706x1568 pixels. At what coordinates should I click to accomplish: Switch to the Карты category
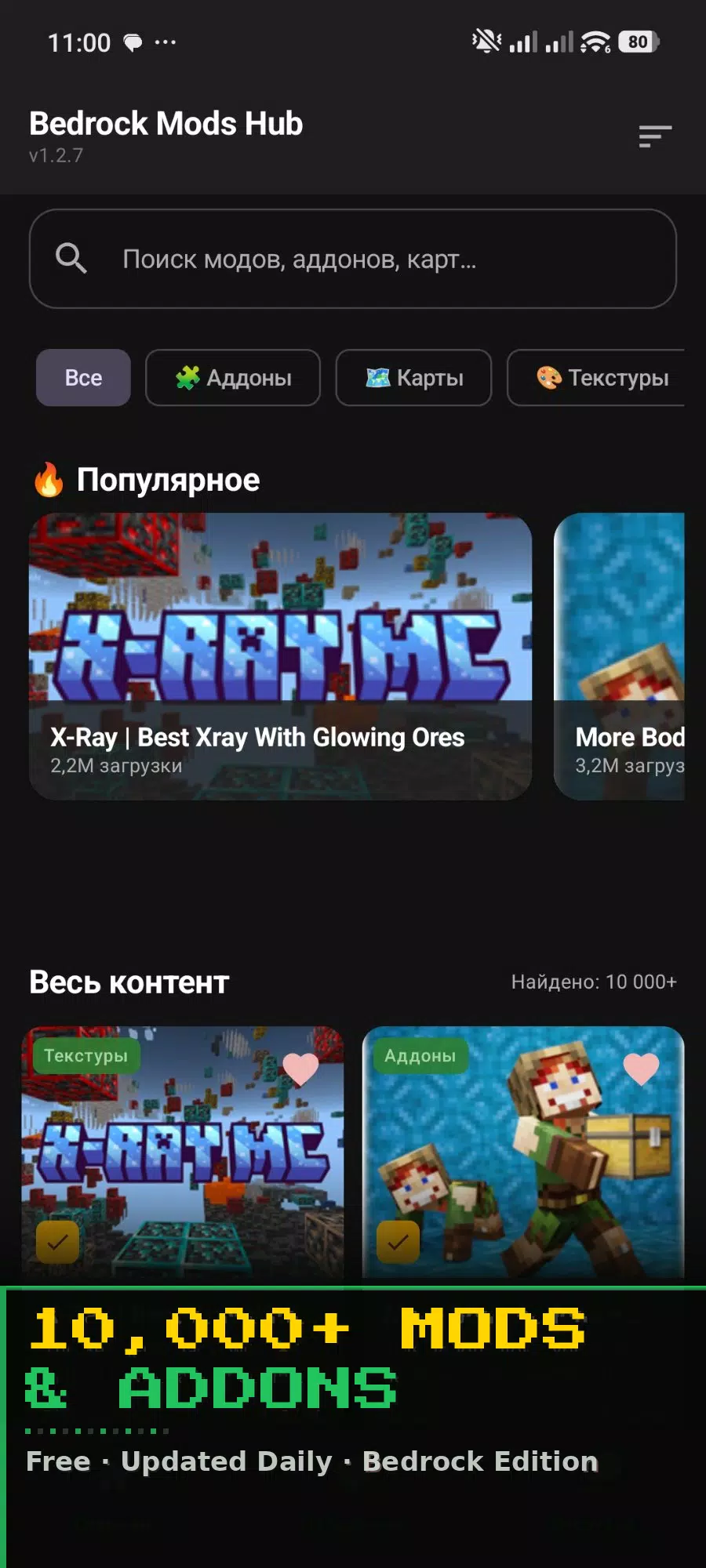point(414,378)
